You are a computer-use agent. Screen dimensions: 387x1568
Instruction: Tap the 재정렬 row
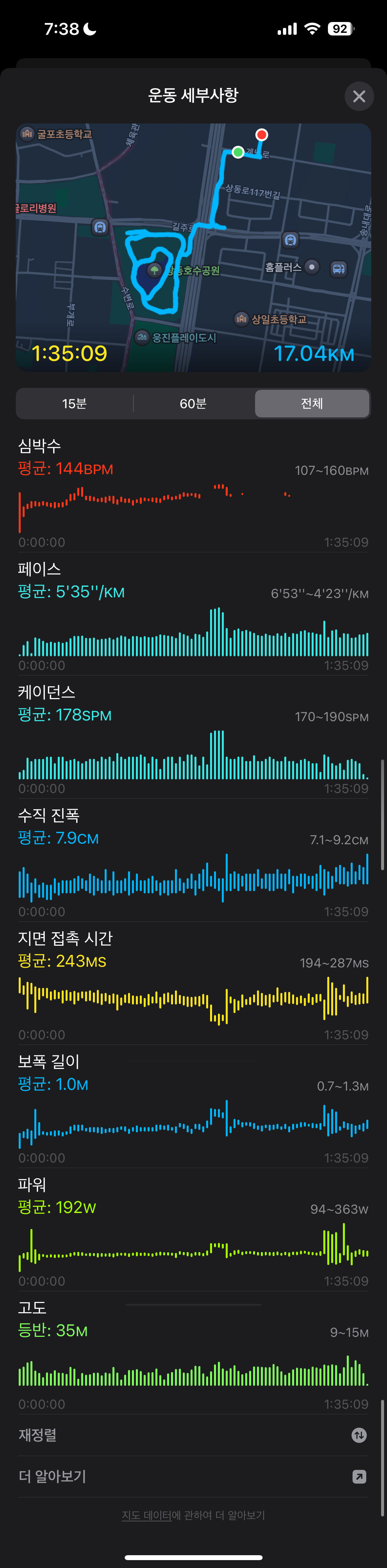click(193, 1435)
